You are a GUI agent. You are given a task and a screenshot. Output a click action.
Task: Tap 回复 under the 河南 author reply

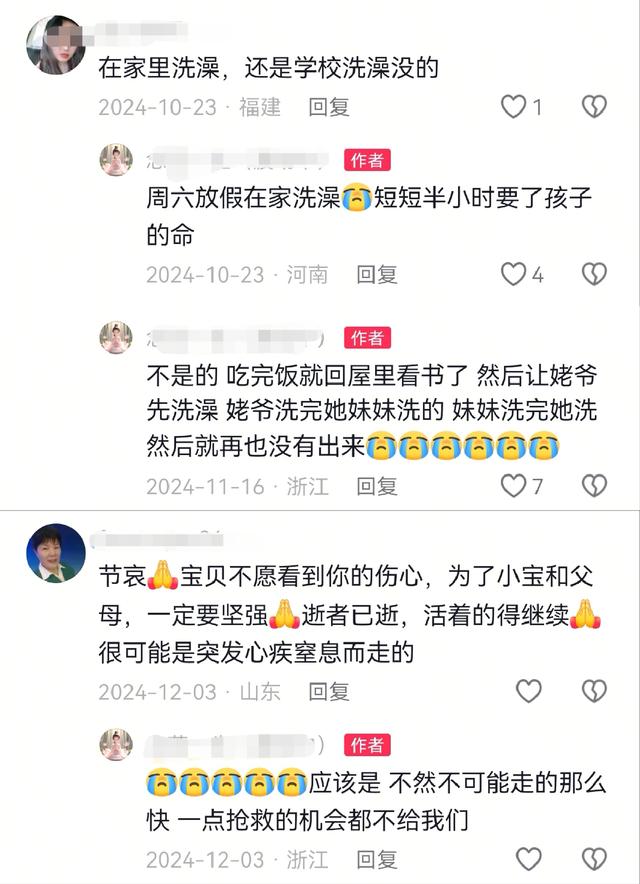pos(377,275)
